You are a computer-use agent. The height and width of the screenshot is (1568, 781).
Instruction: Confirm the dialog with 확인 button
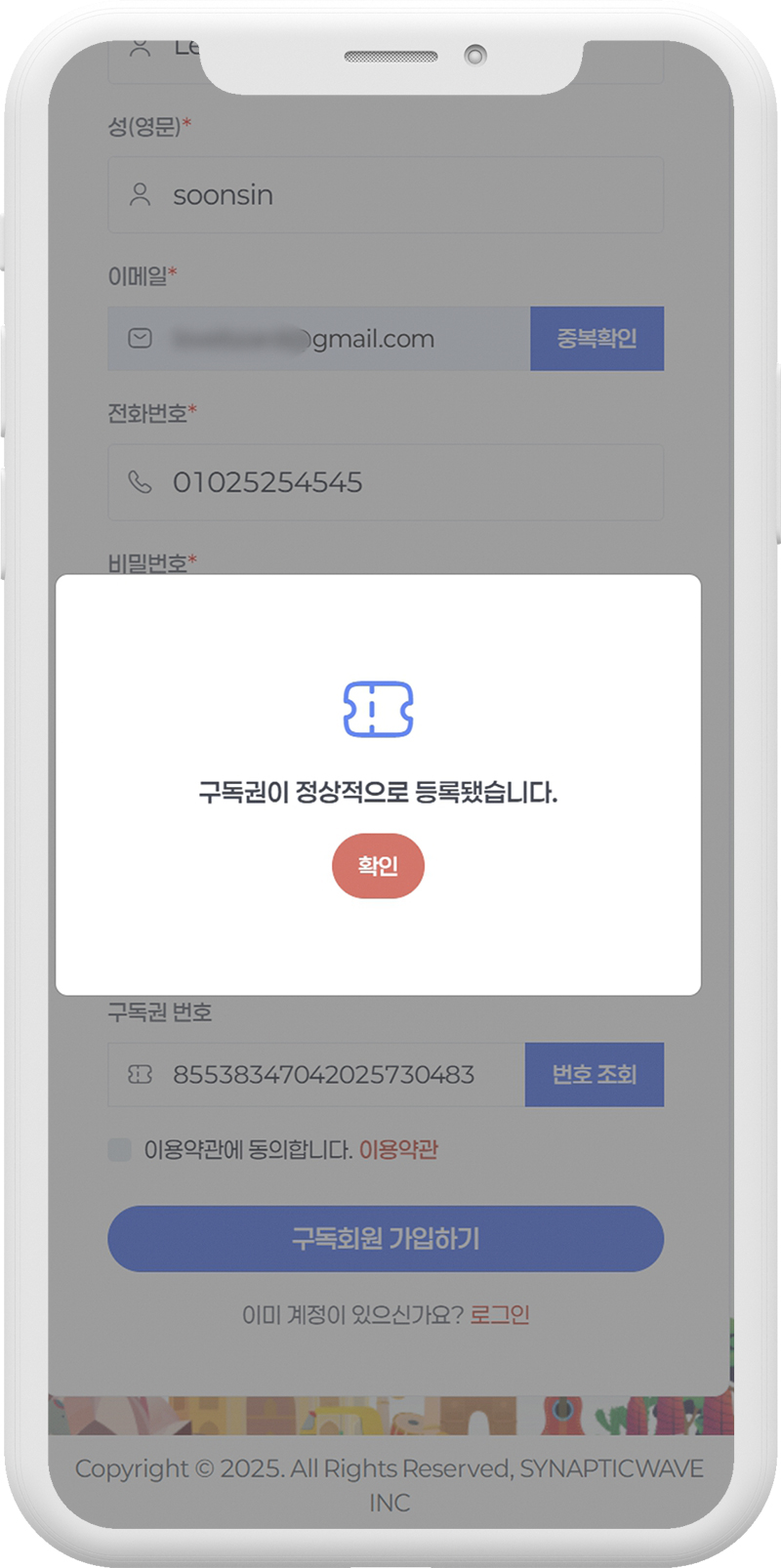pyautogui.click(x=378, y=866)
